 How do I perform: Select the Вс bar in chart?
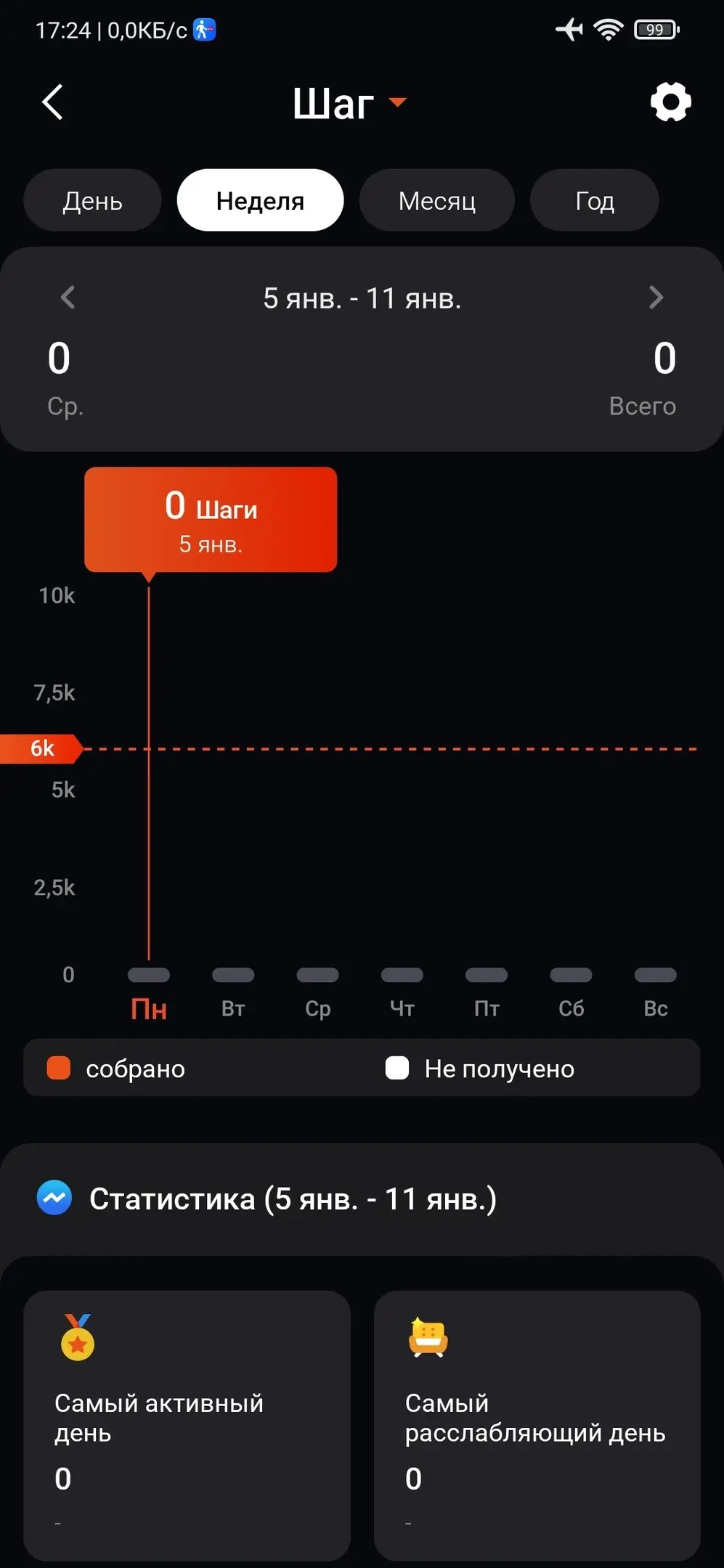pyautogui.click(x=655, y=975)
